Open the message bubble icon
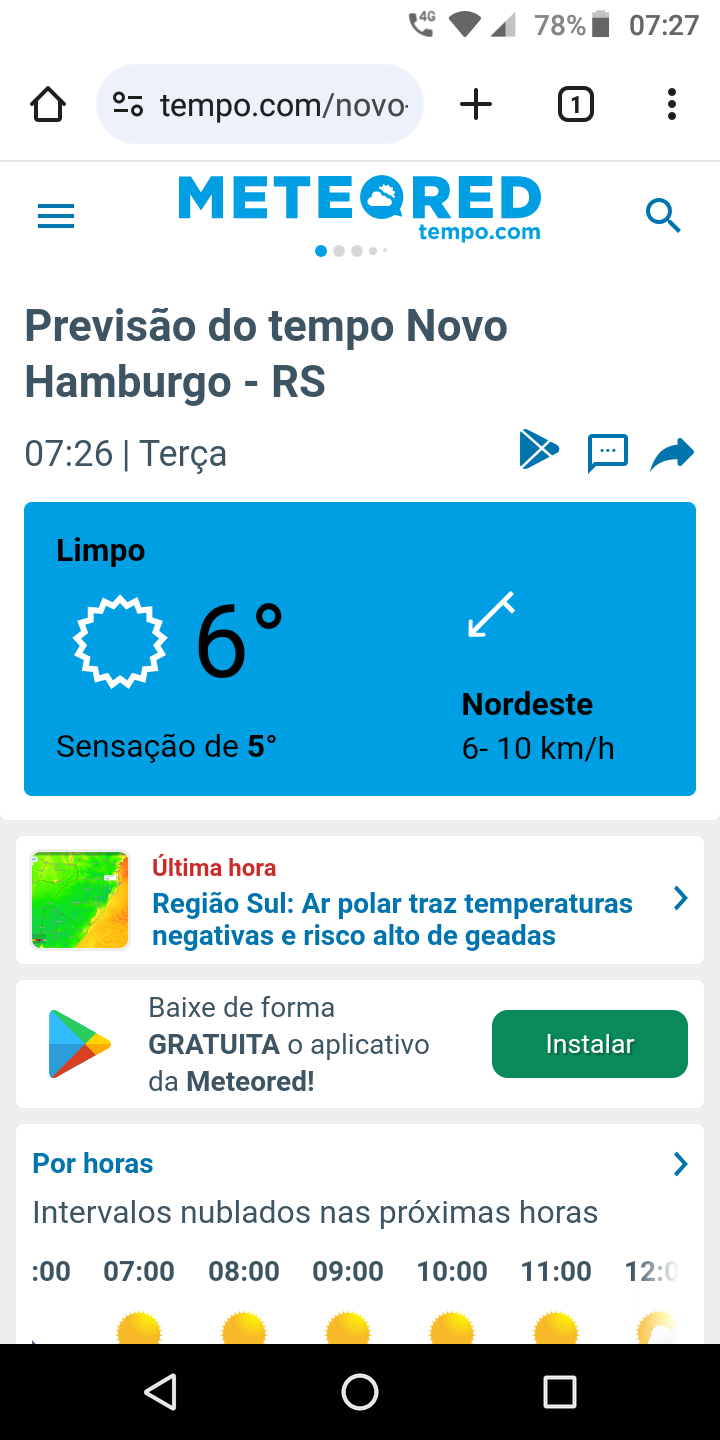This screenshot has width=720, height=1440. [x=607, y=453]
